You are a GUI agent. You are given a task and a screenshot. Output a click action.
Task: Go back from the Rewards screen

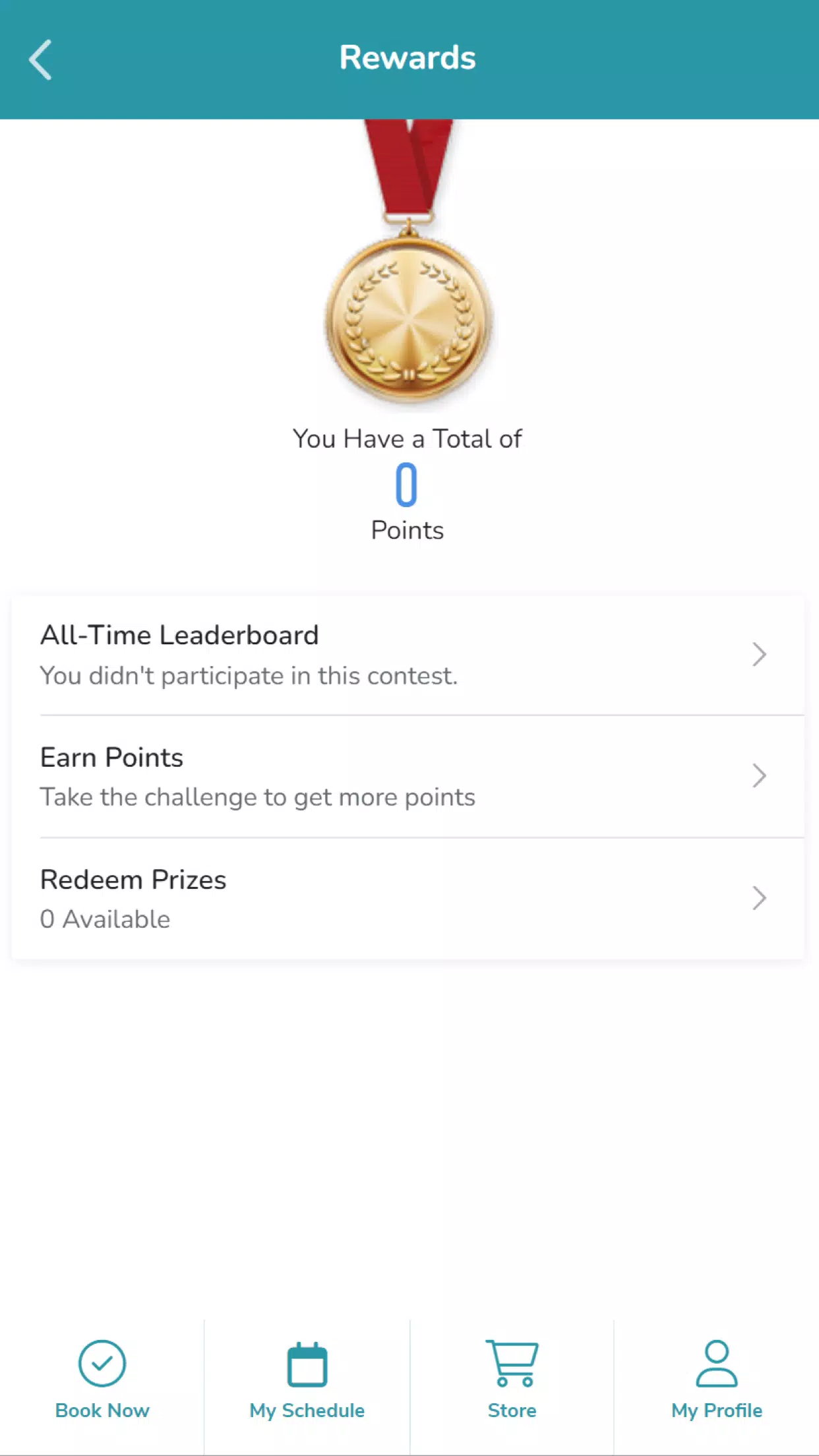41,59
